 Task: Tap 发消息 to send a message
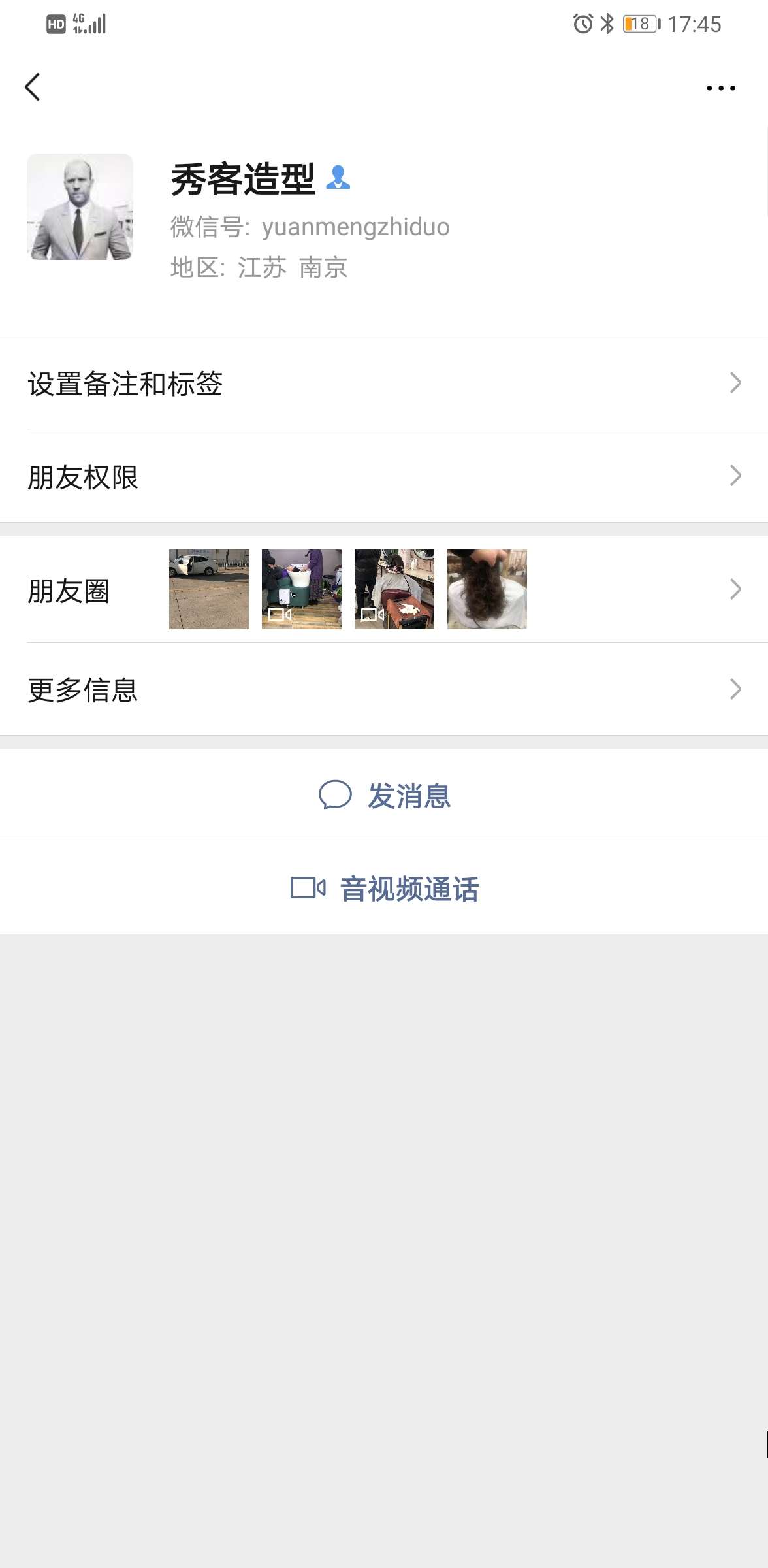[x=384, y=795]
